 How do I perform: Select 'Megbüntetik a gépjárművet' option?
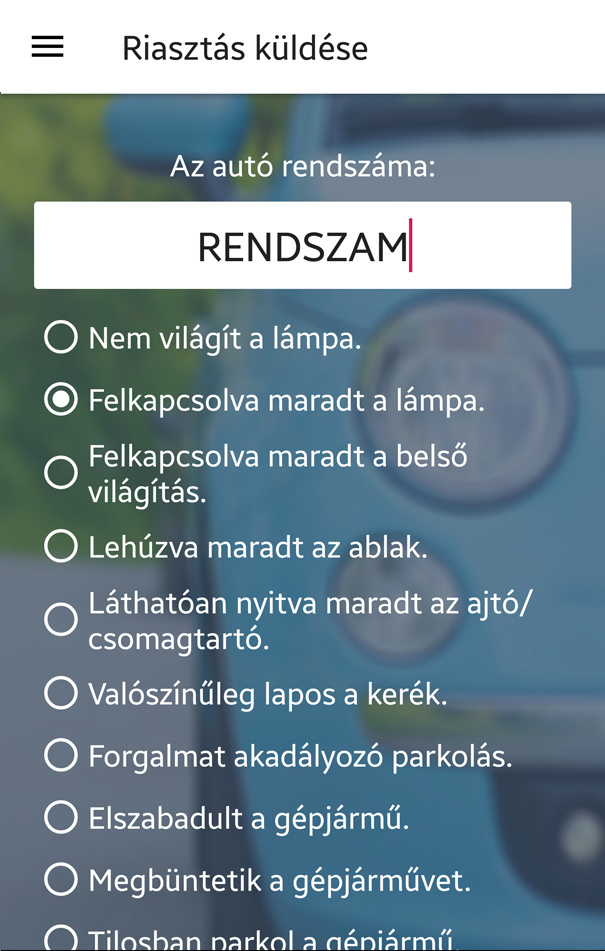(61, 880)
